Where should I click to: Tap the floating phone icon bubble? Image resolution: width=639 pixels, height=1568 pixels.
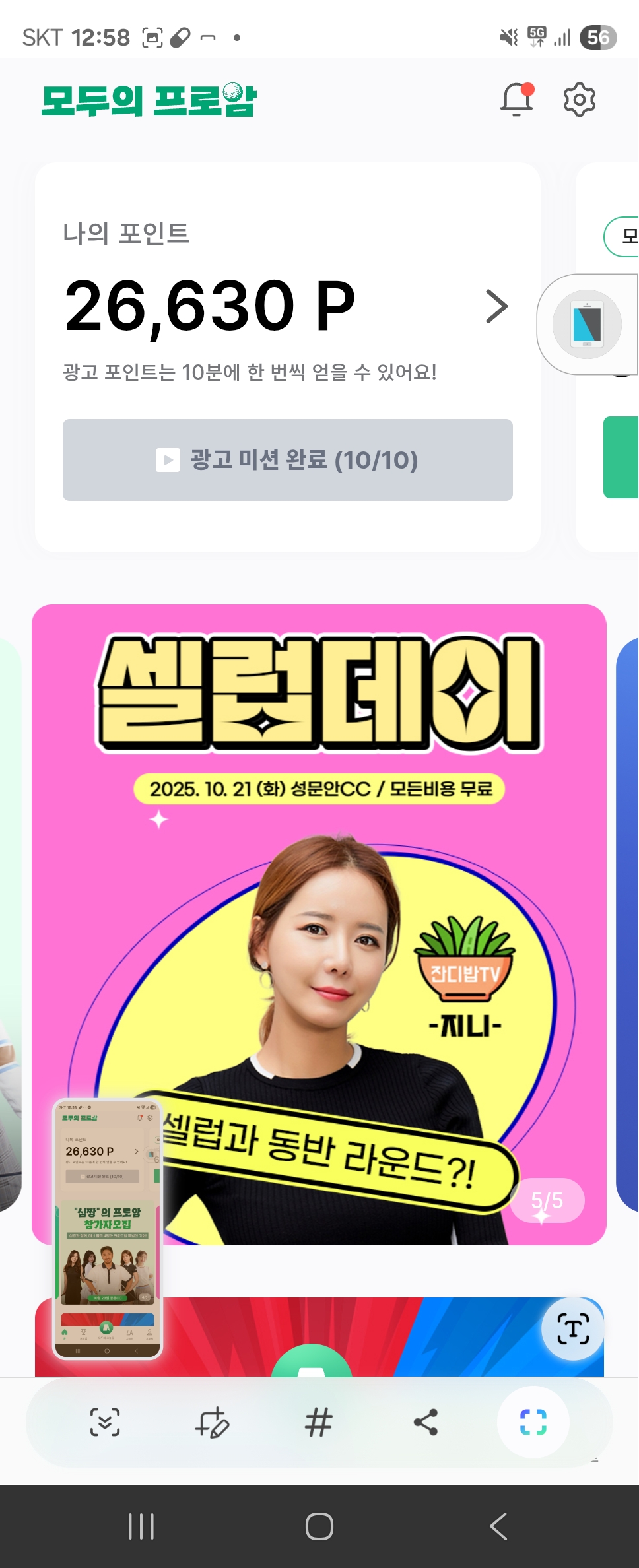(x=587, y=324)
